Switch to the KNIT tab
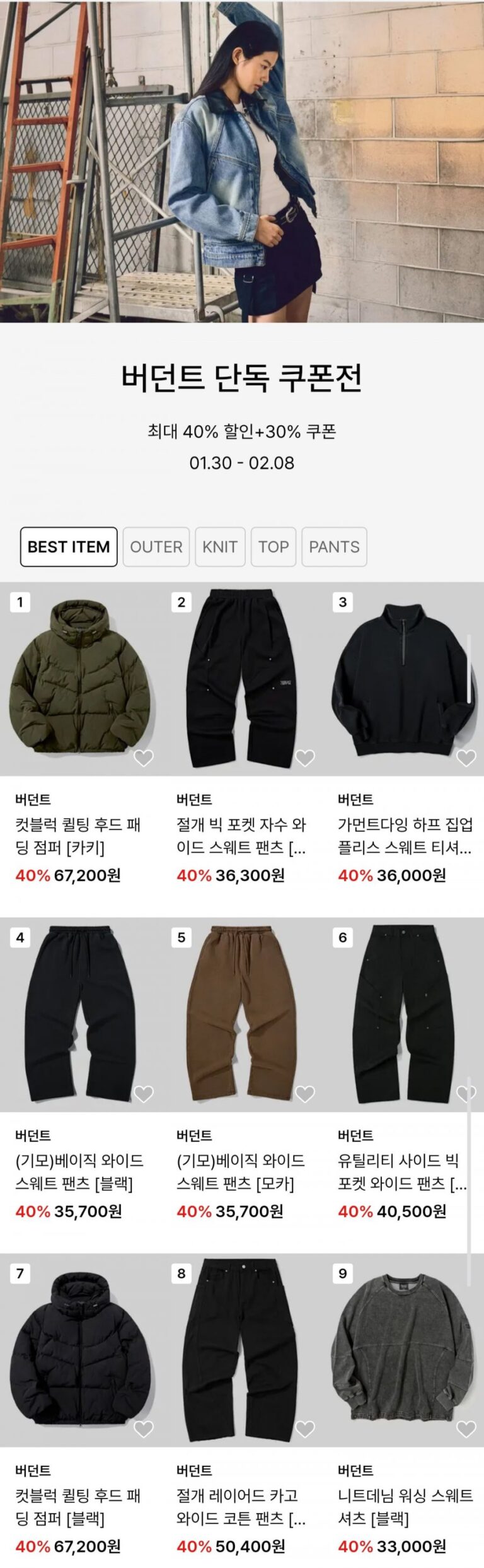484x1568 pixels. [x=220, y=547]
